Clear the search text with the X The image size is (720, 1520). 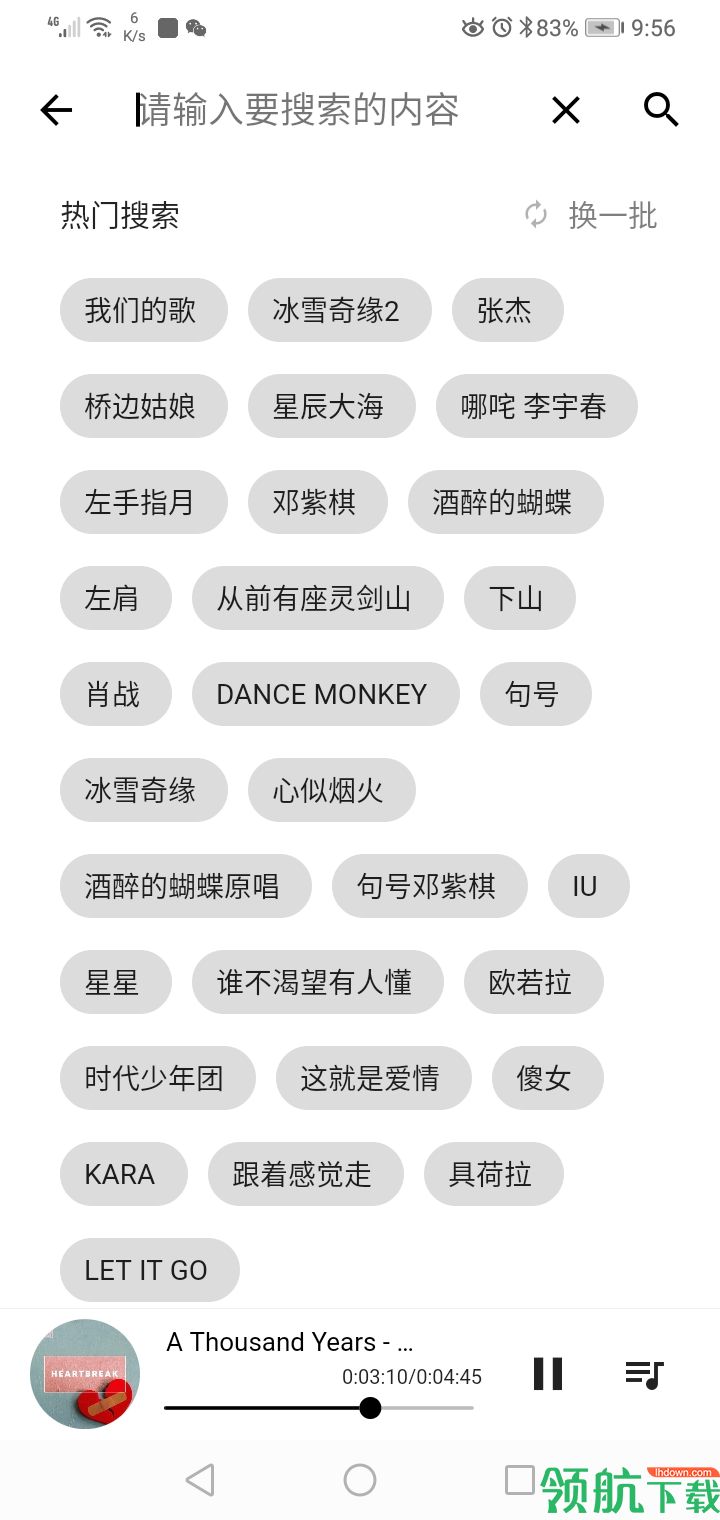(x=566, y=110)
